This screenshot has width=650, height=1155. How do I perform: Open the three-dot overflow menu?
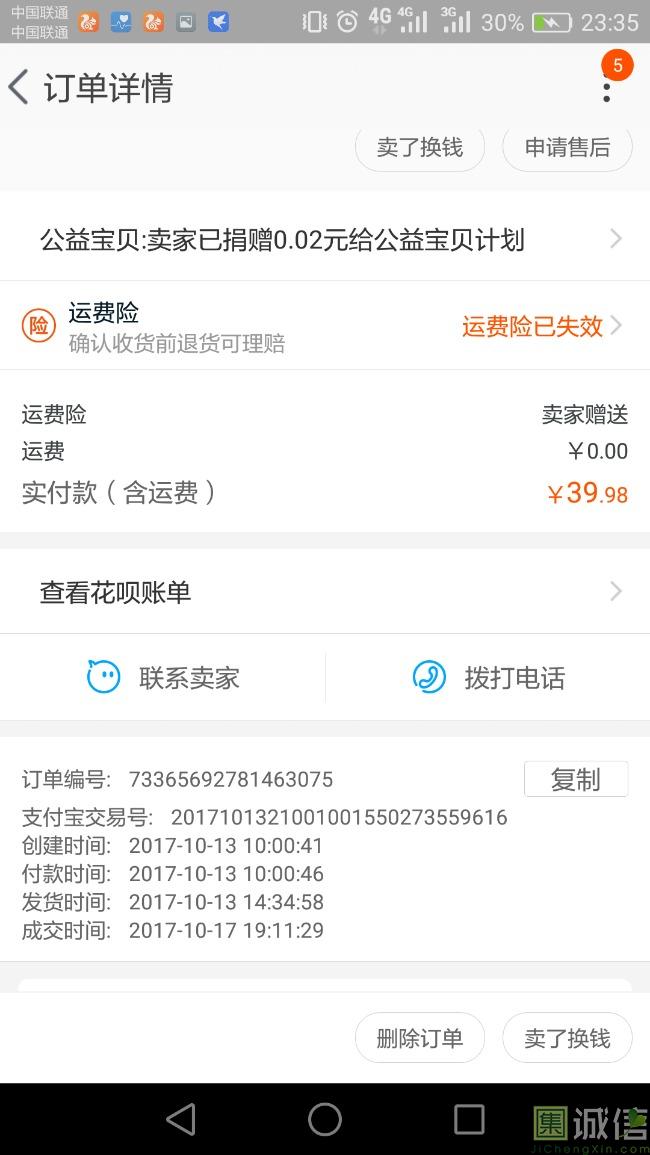[607, 88]
